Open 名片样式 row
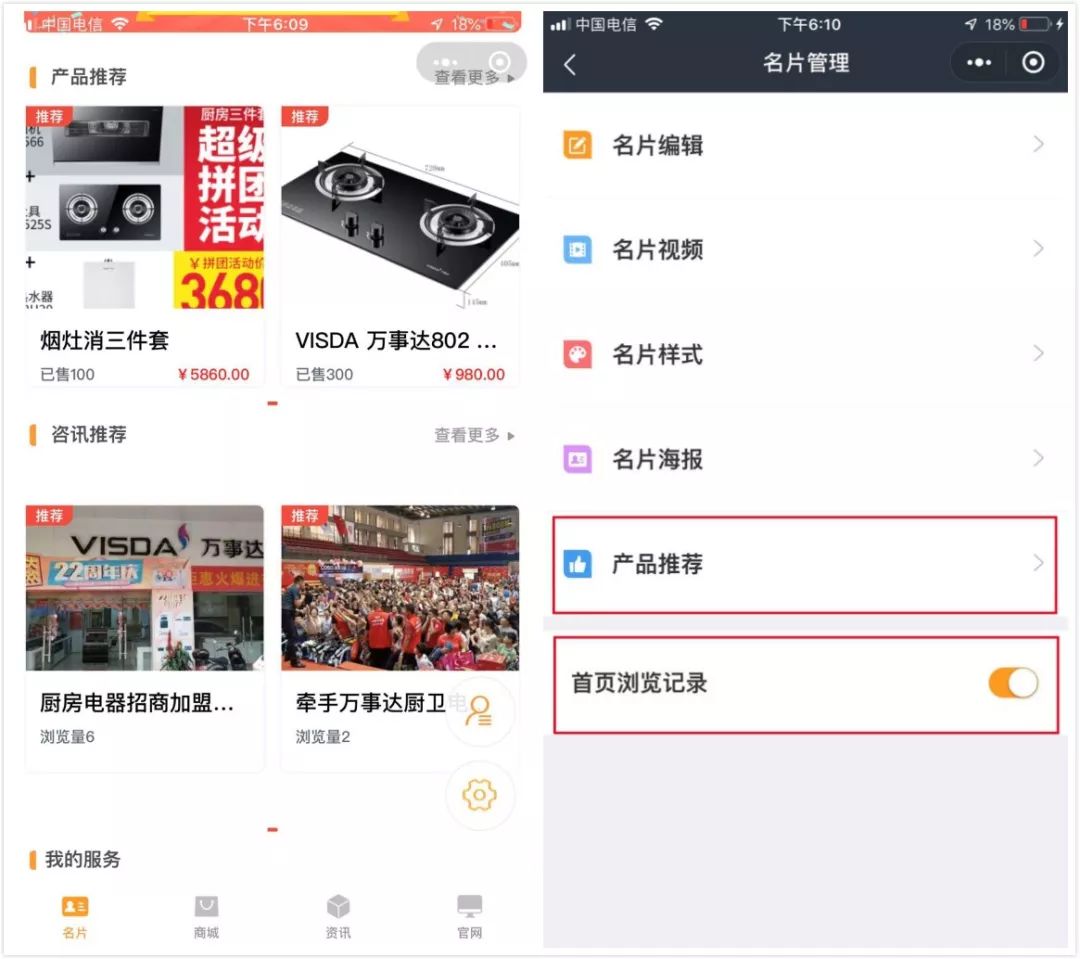Screen dimensions: 1080x959 (805, 354)
